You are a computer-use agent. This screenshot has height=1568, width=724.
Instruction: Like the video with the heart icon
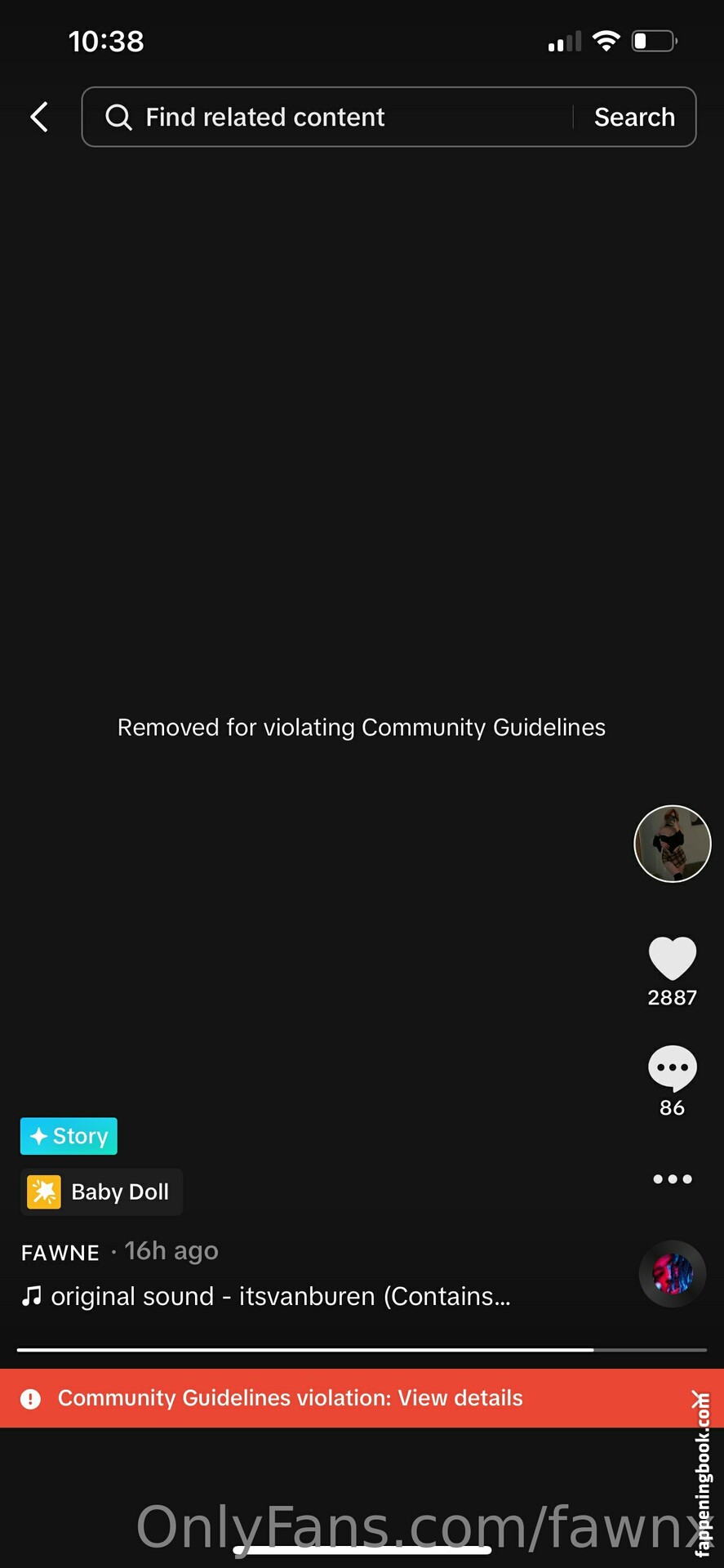[x=672, y=958]
